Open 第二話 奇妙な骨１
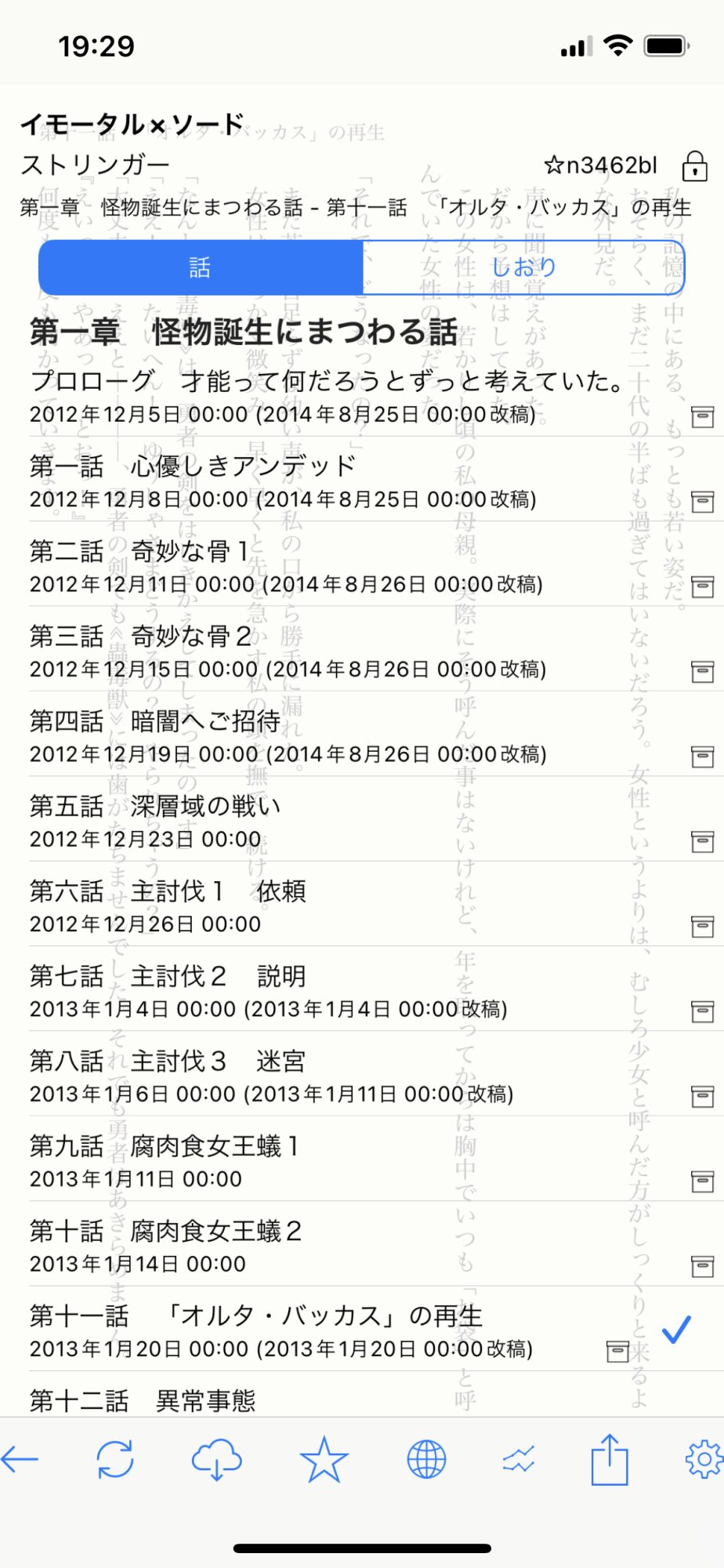The height and width of the screenshot is (1568, 724). [362, 566]
